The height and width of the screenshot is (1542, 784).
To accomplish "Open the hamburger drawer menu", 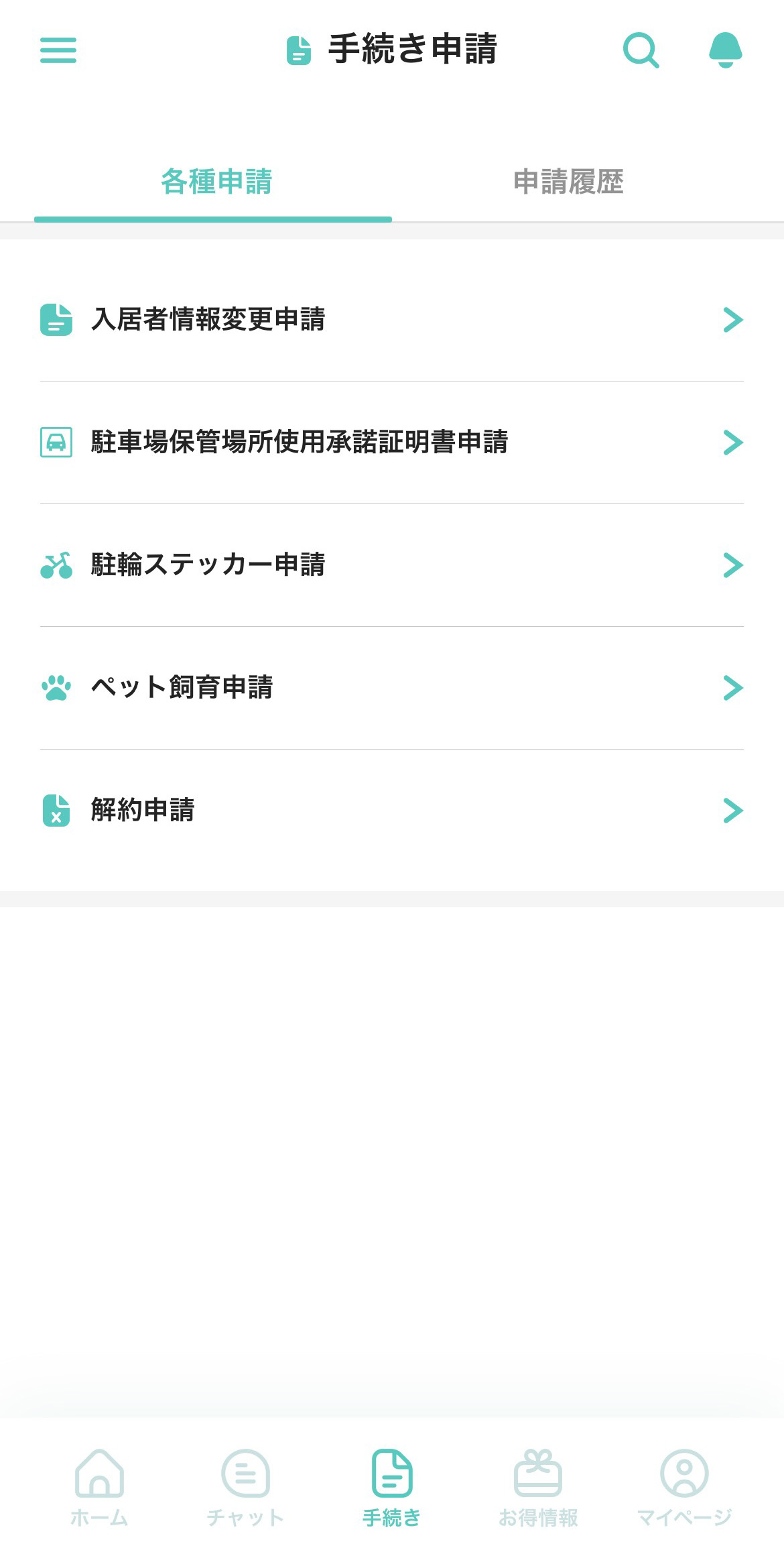I will point(58,50).
